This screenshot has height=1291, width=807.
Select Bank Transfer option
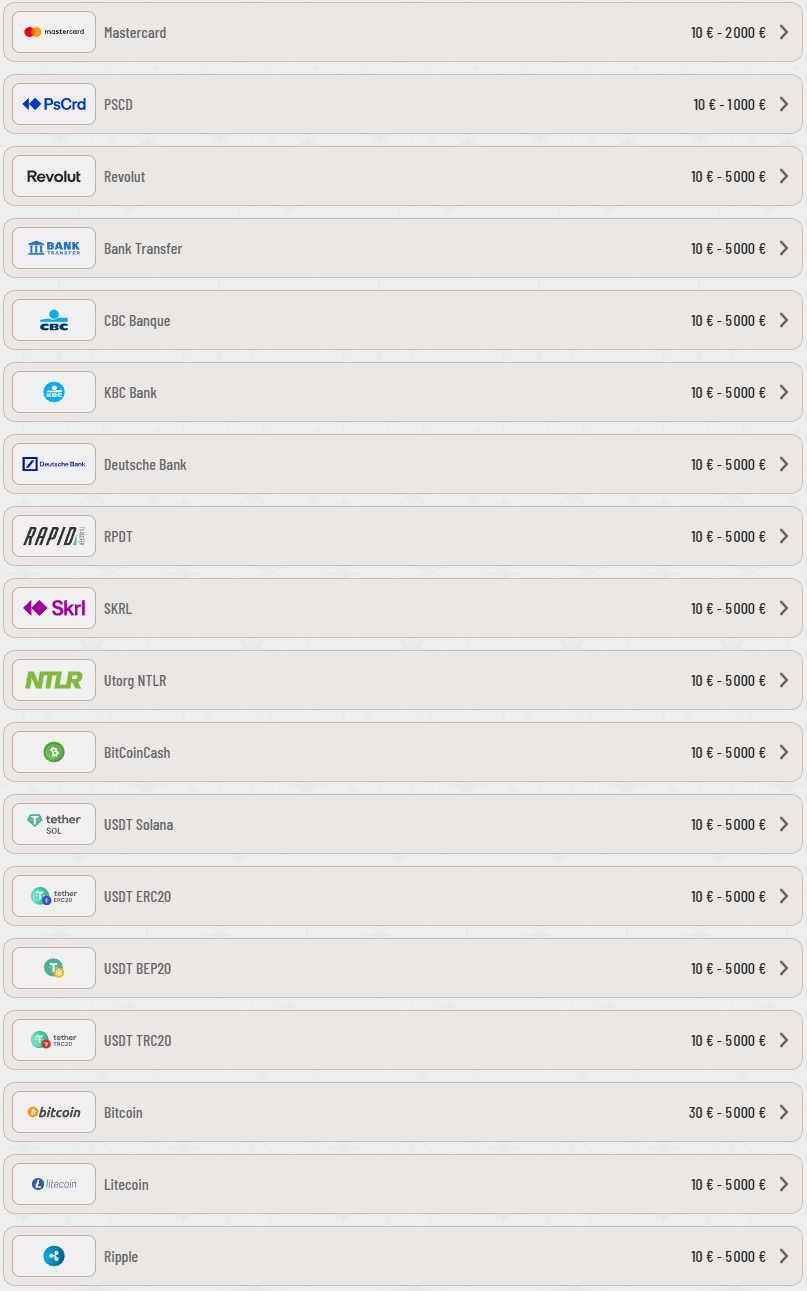point(403,248)
